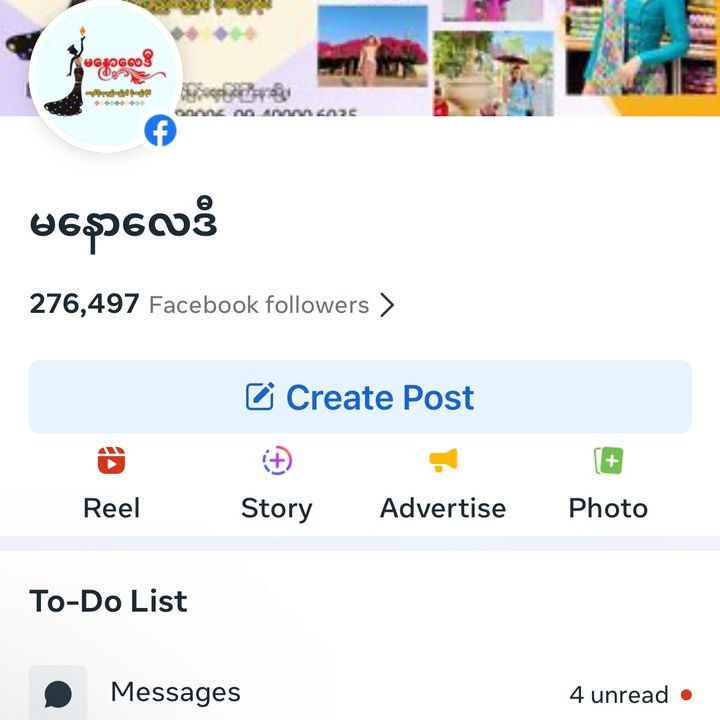Add a new Story
The width and height of the screenshot is (720, 720).
pyautogui.click(x=276, y=483)
